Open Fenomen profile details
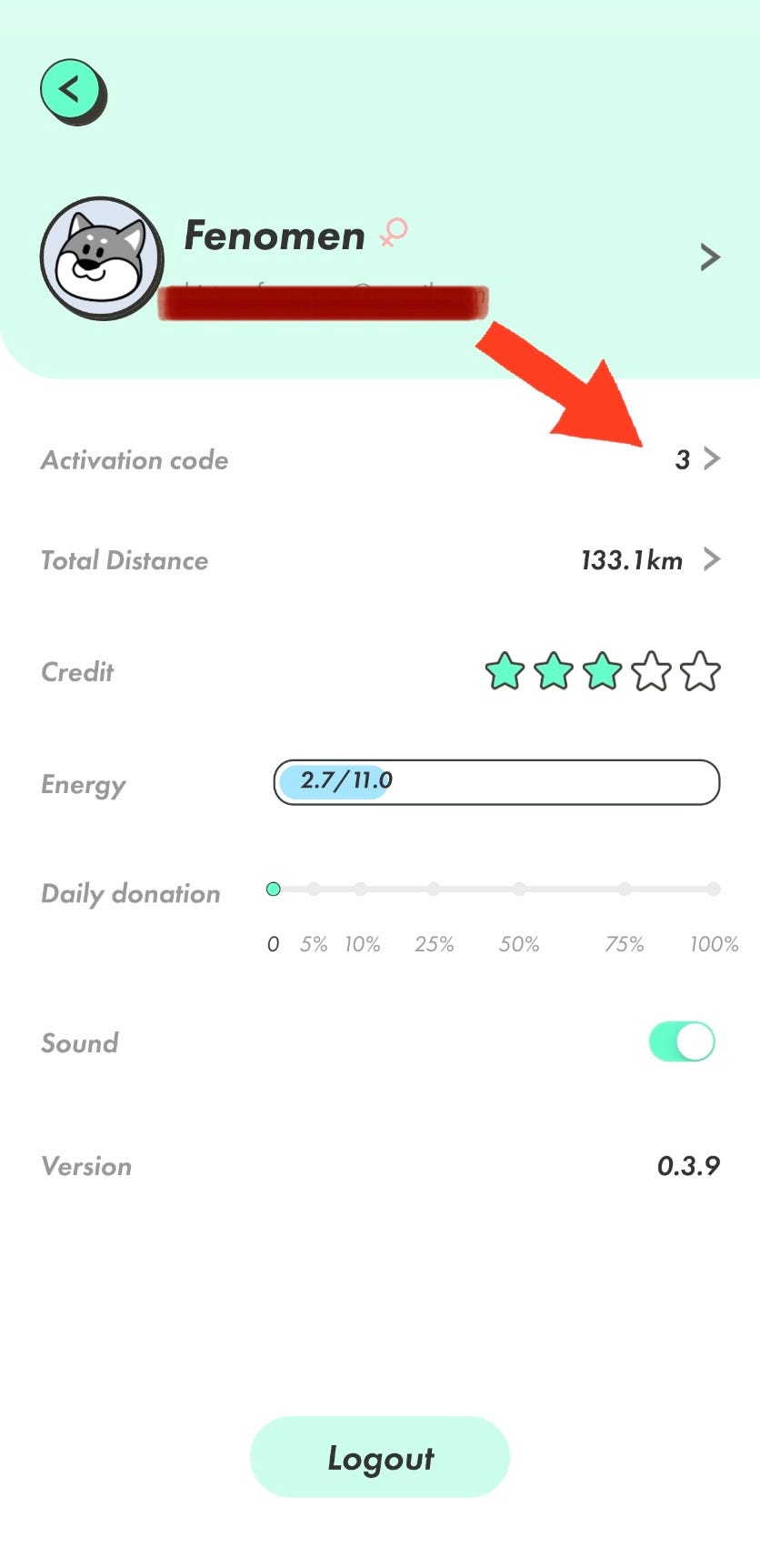The width and height of the screenshot is (760, 1568). [710, 257]
